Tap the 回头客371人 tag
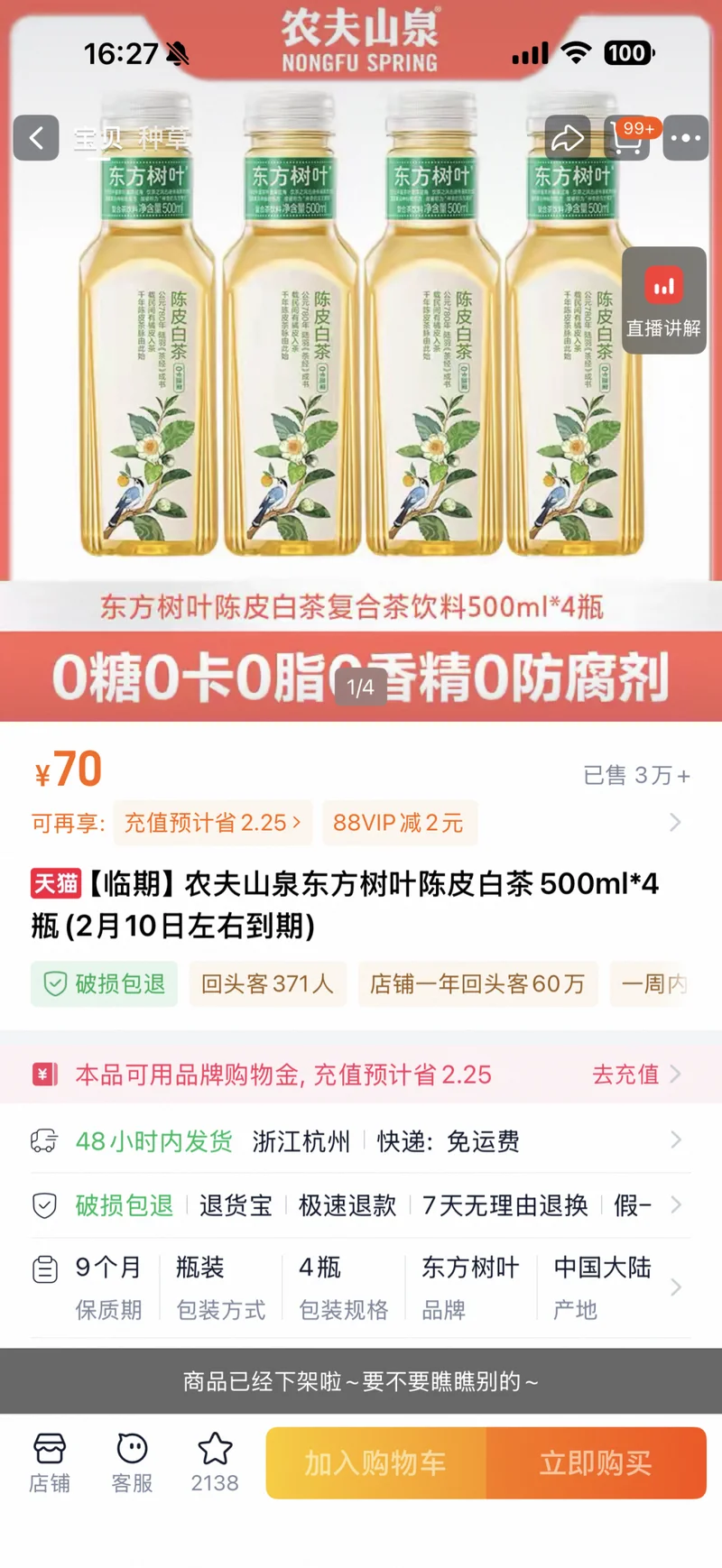Screen dimensions: 722x1568 pyautogui.click(x=267, y=983)
